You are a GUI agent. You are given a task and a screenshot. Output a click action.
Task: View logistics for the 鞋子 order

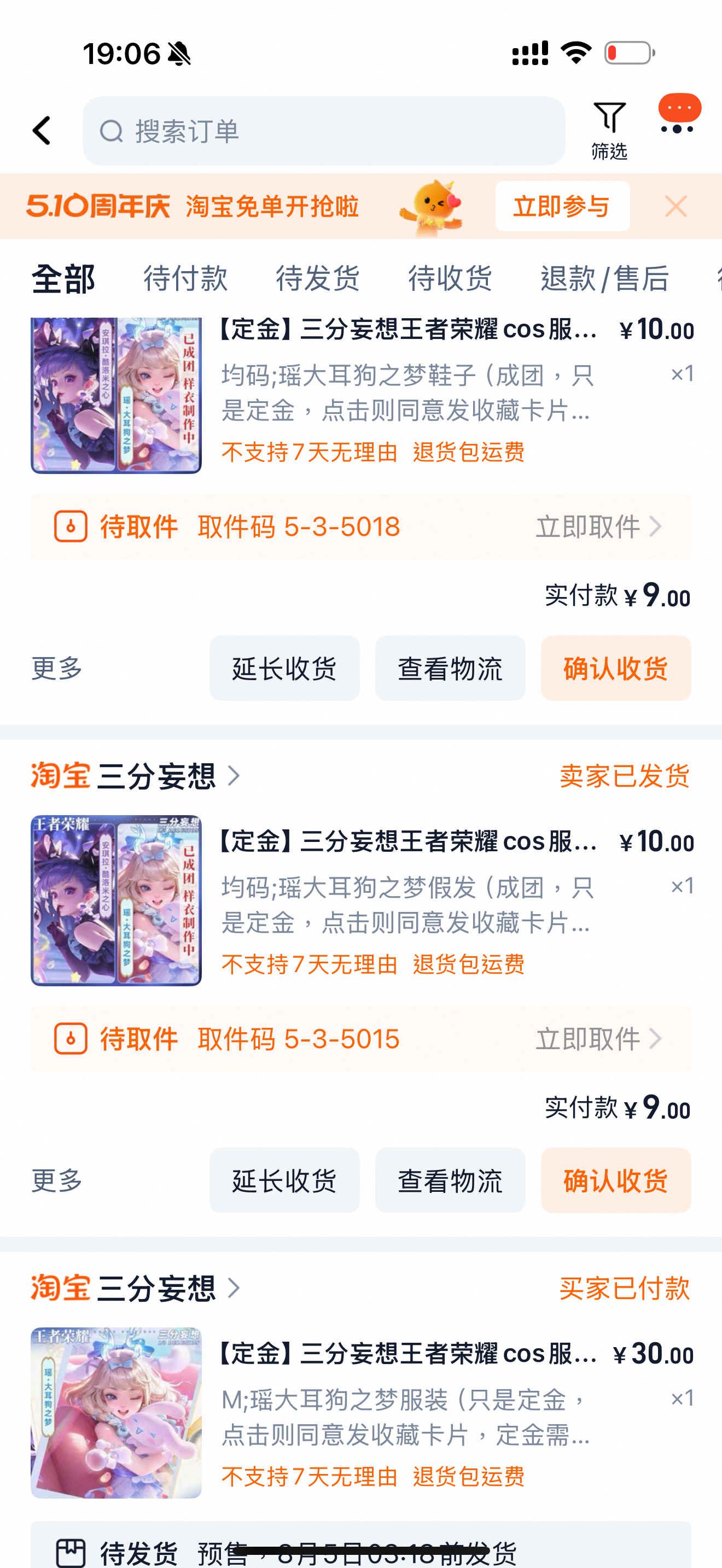coord(450,668)
